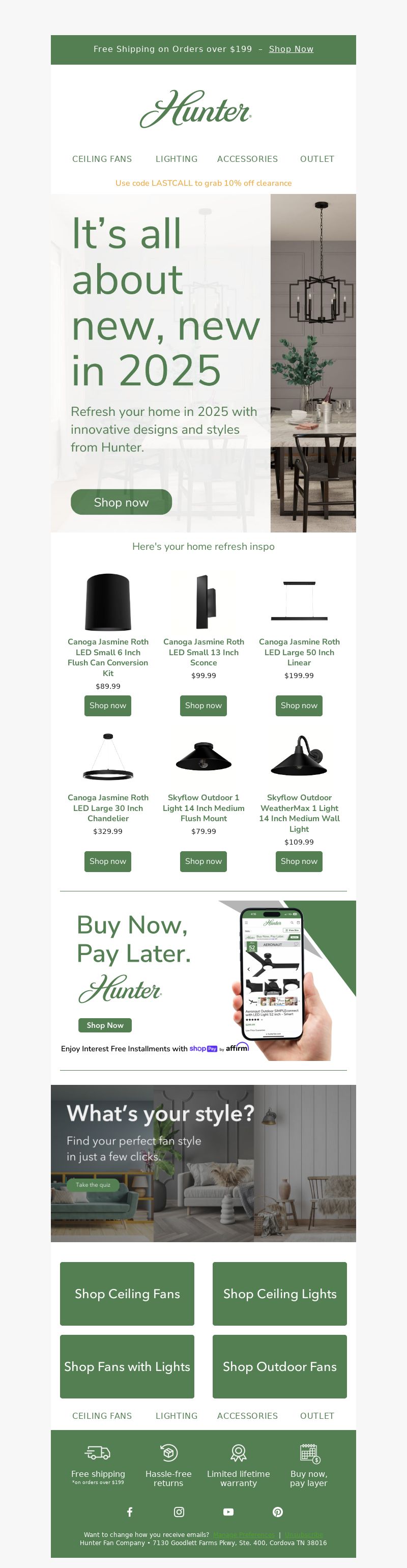Tap Shop Now on Buy Now Pay Later banner

pyautogui.click(x=105, y=1025)
